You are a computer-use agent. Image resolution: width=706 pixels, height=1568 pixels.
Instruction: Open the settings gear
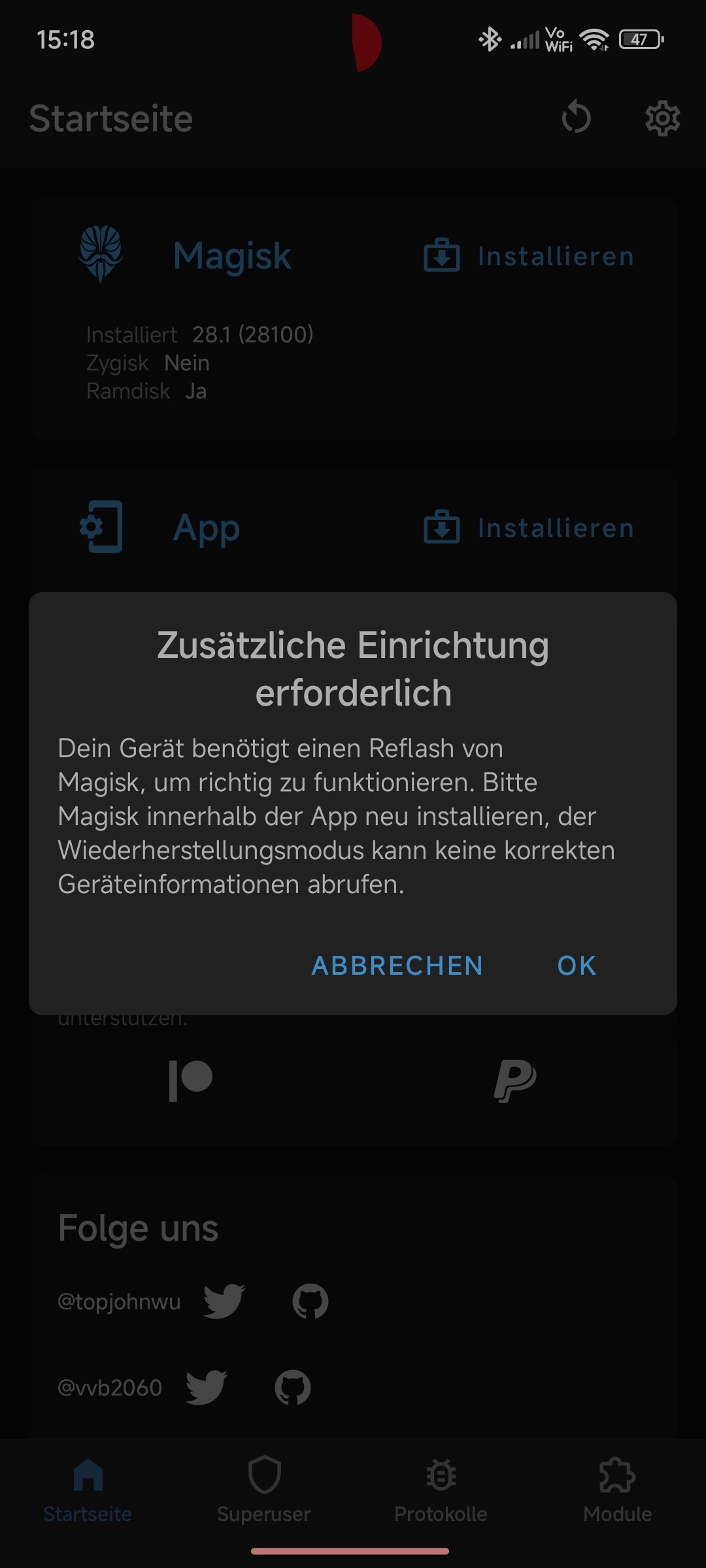[662, 118]
